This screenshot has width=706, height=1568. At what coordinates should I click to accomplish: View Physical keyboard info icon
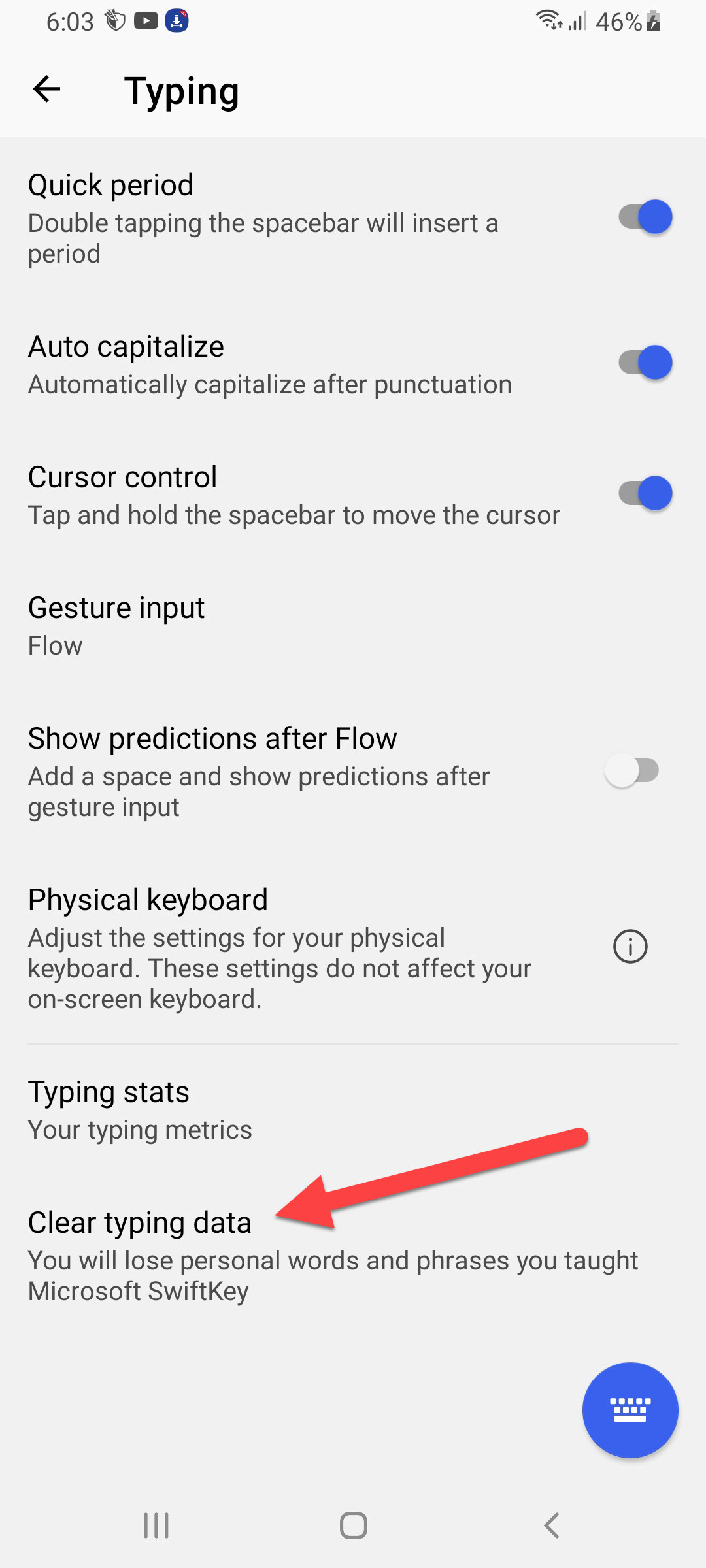coord(630,947)
